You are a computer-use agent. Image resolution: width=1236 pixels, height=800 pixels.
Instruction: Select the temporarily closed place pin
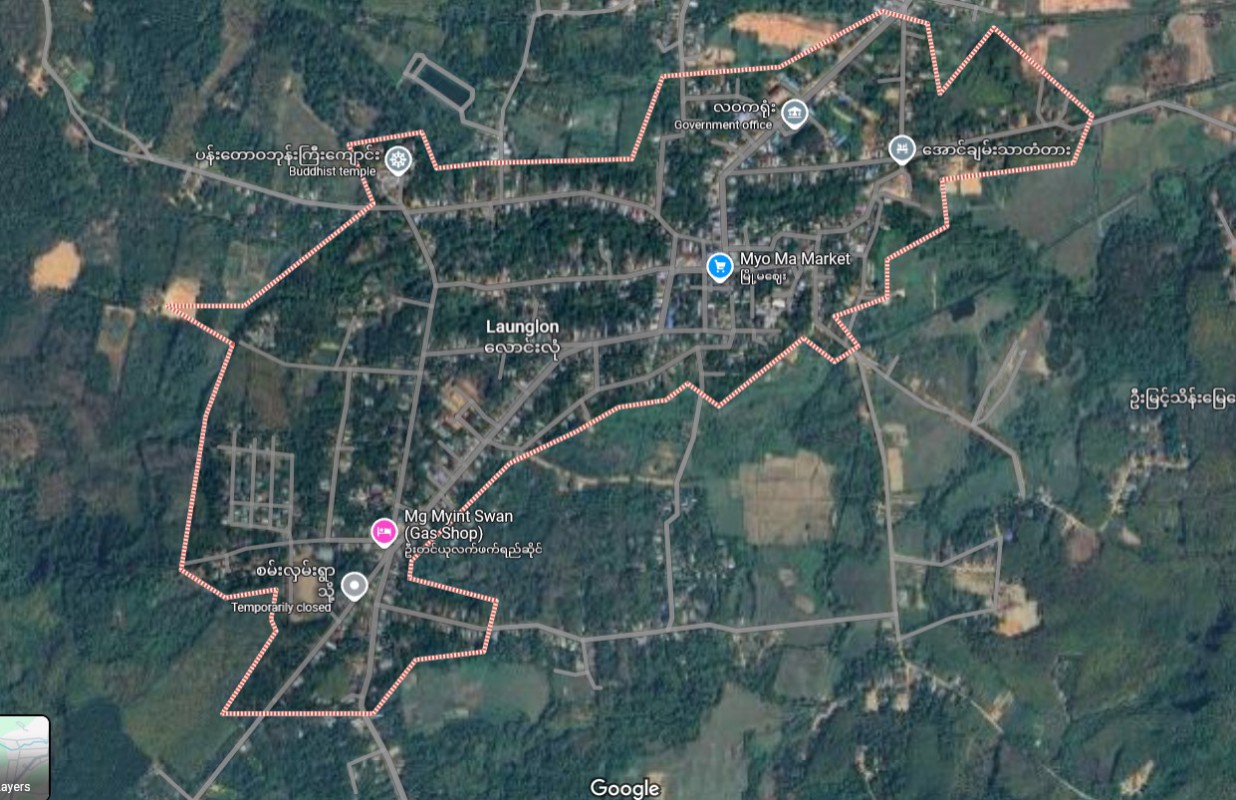point(354,585)
